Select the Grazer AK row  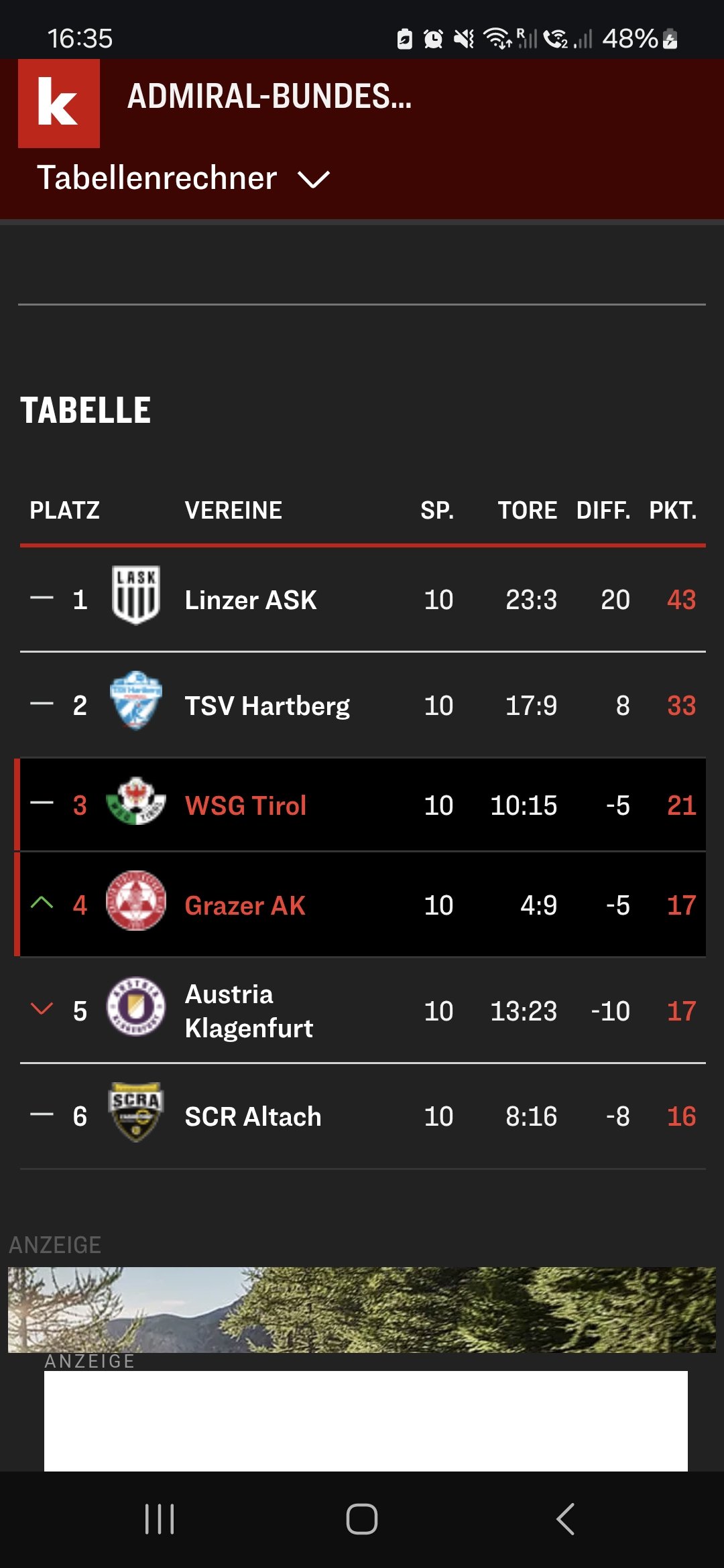[360, 905]
